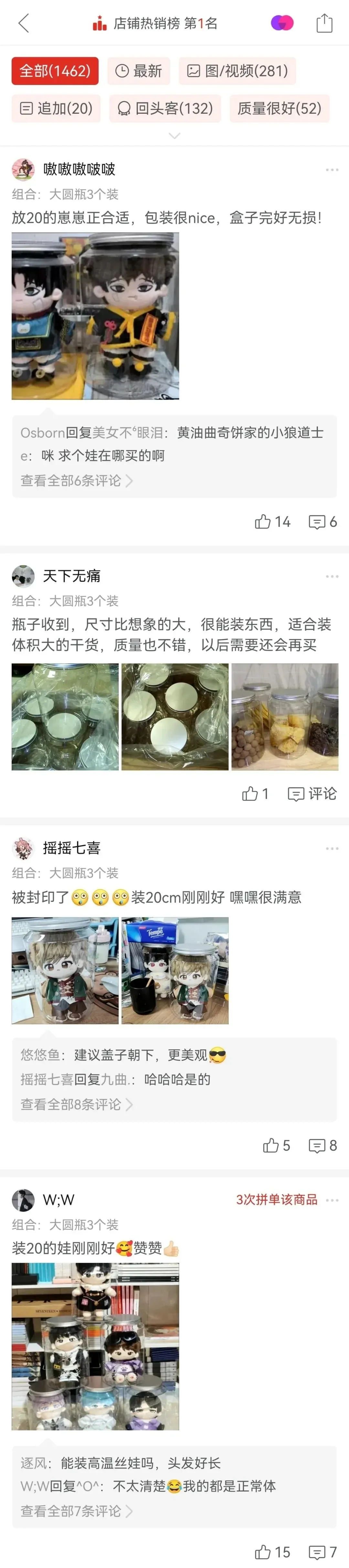Open more options for 嗷嗷嗷啵啵's review

(332, 169)
